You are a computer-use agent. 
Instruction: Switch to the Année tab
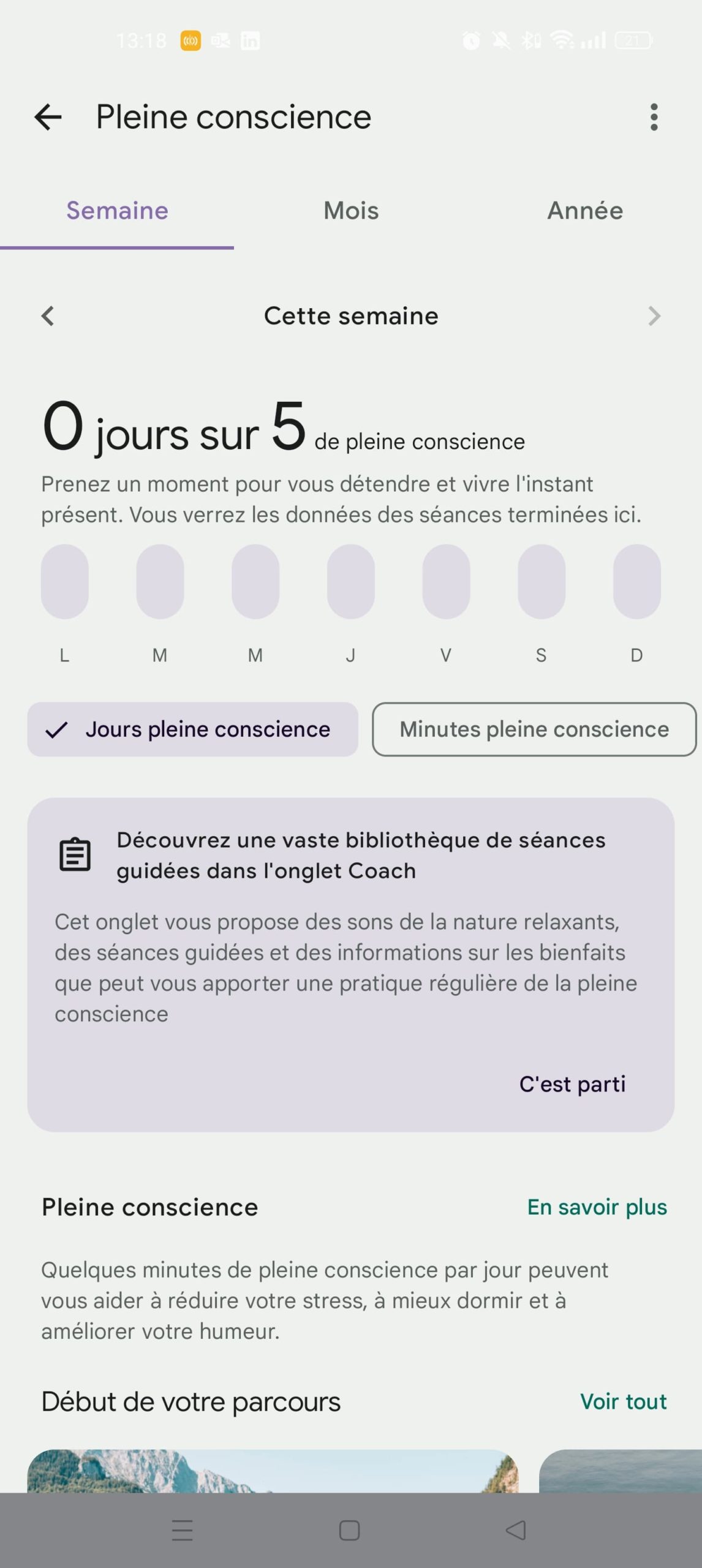(585, 211)
